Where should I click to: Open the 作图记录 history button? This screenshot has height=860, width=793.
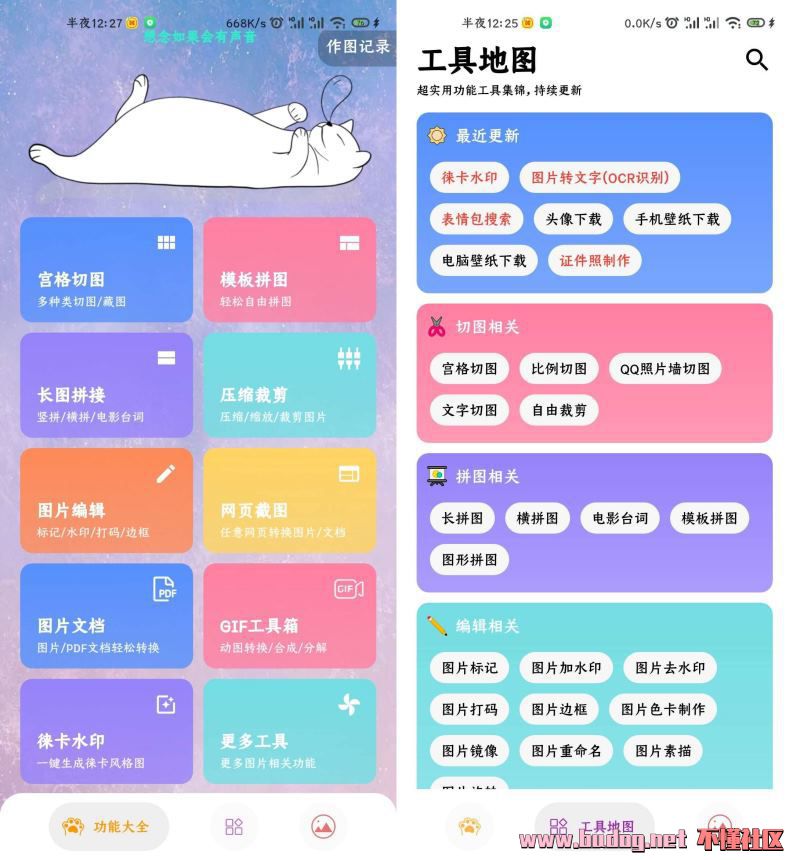(x=358, y=46)
